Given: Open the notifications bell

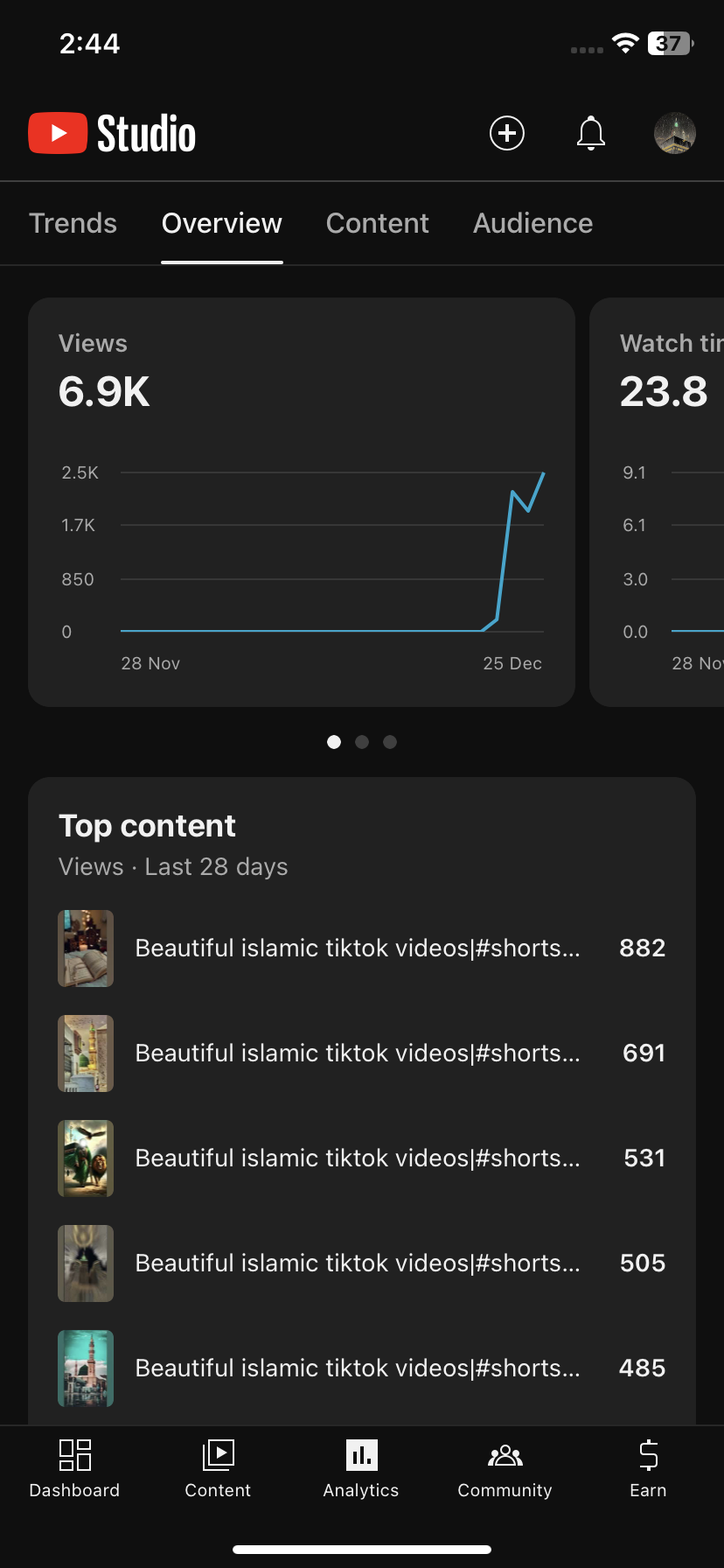Looking at the screenshot, I should tap(591, 133).
